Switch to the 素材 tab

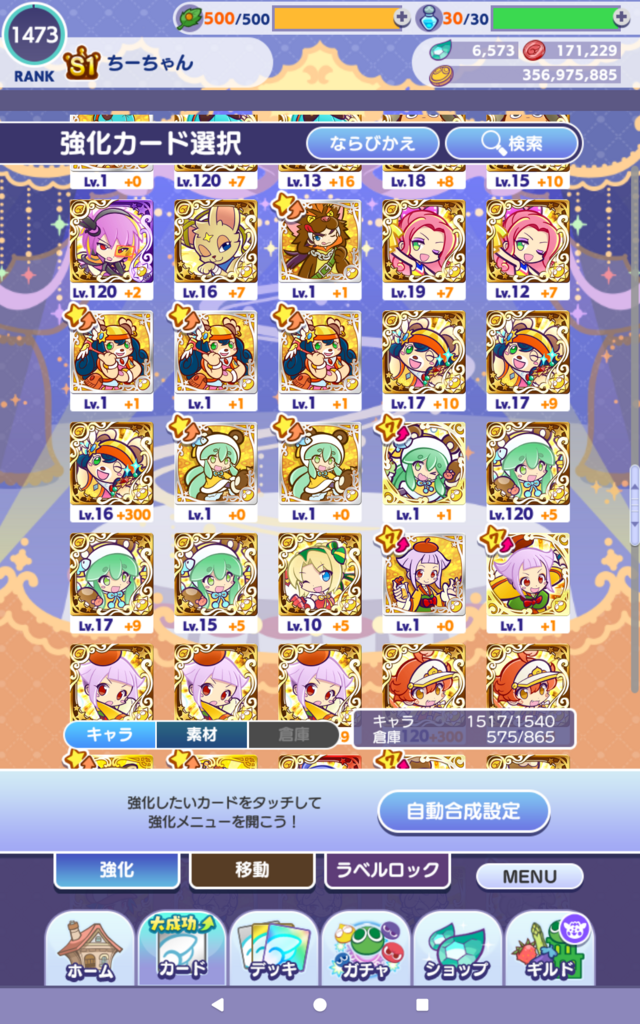coord(202,734)
